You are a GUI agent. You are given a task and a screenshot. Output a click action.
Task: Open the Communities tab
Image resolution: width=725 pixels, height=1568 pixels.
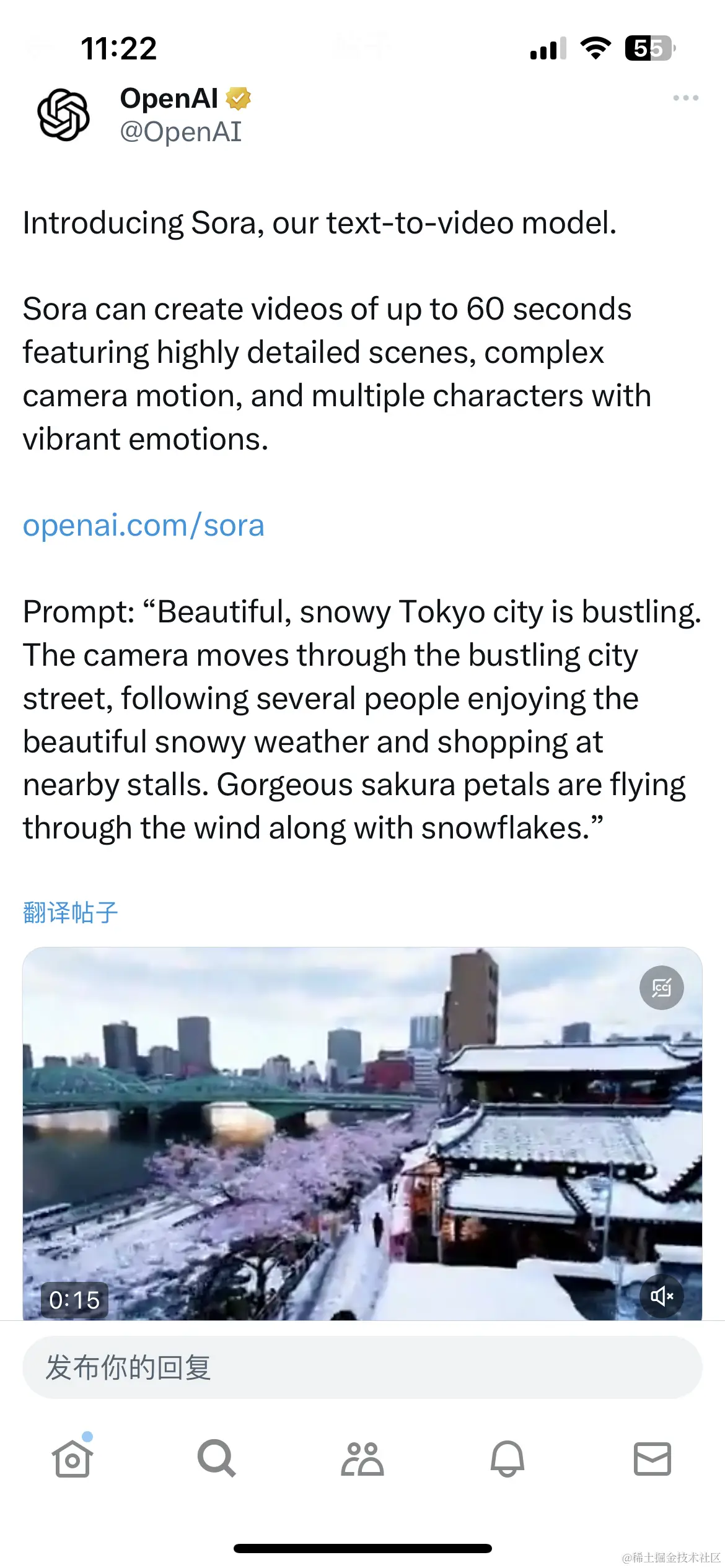click(362, 1458)
